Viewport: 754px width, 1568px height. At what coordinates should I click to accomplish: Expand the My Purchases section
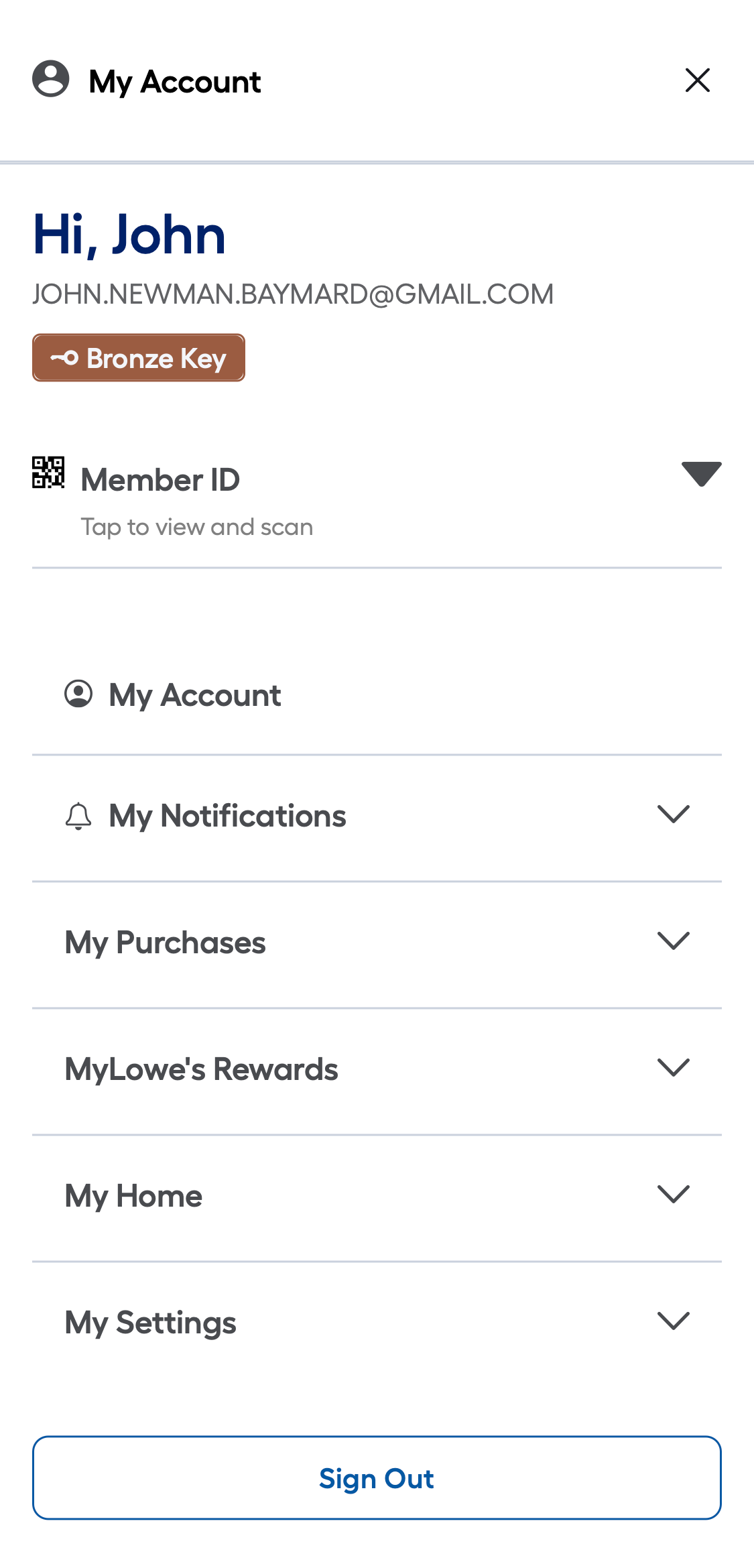(673, 941)
